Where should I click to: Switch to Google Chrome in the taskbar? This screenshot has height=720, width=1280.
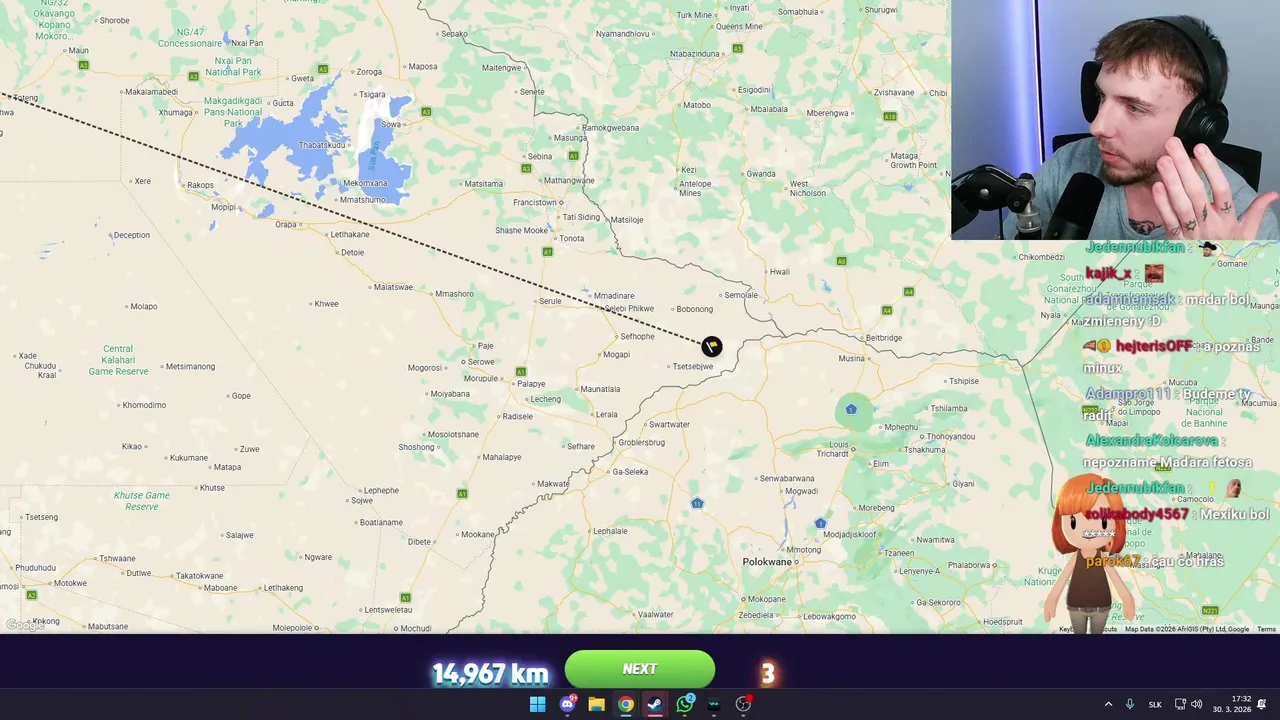625,704
